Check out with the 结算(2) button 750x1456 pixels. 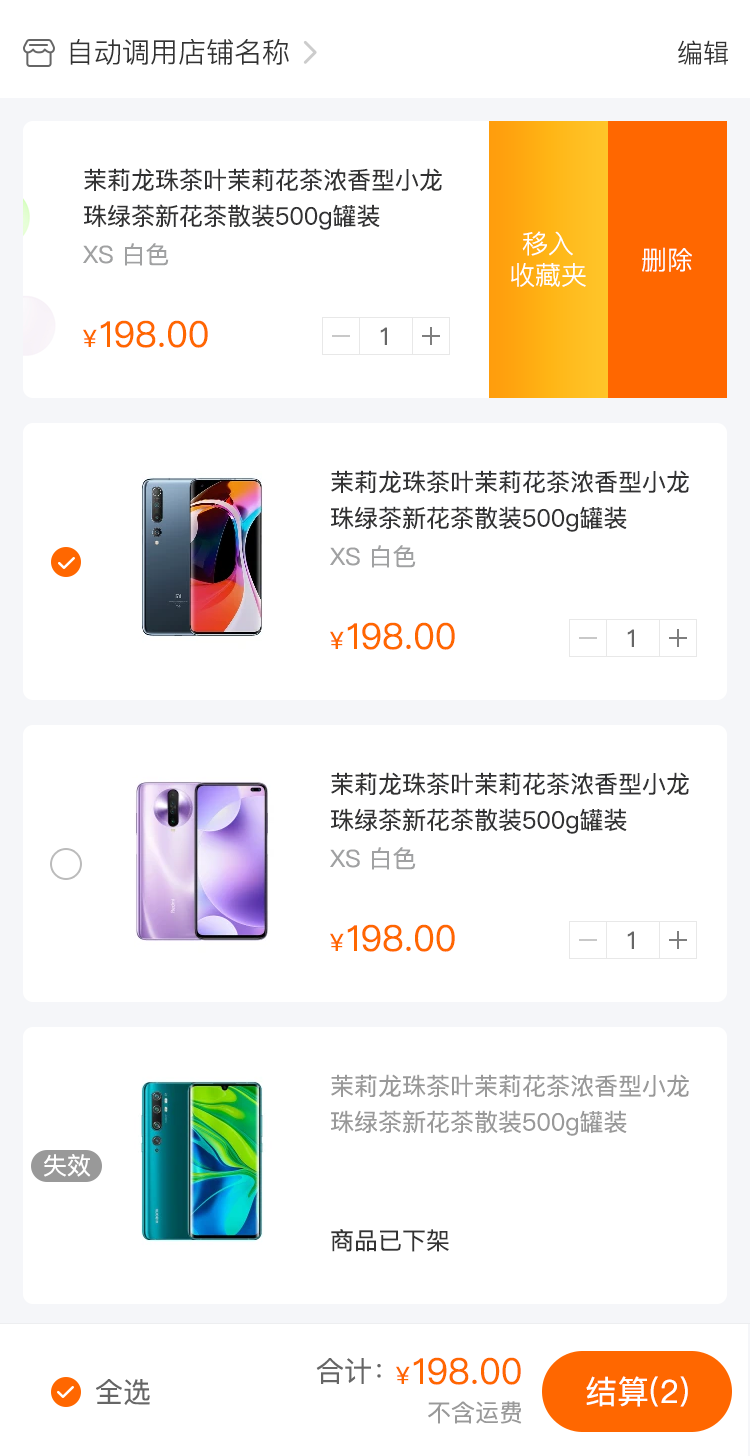point(637,1391)
